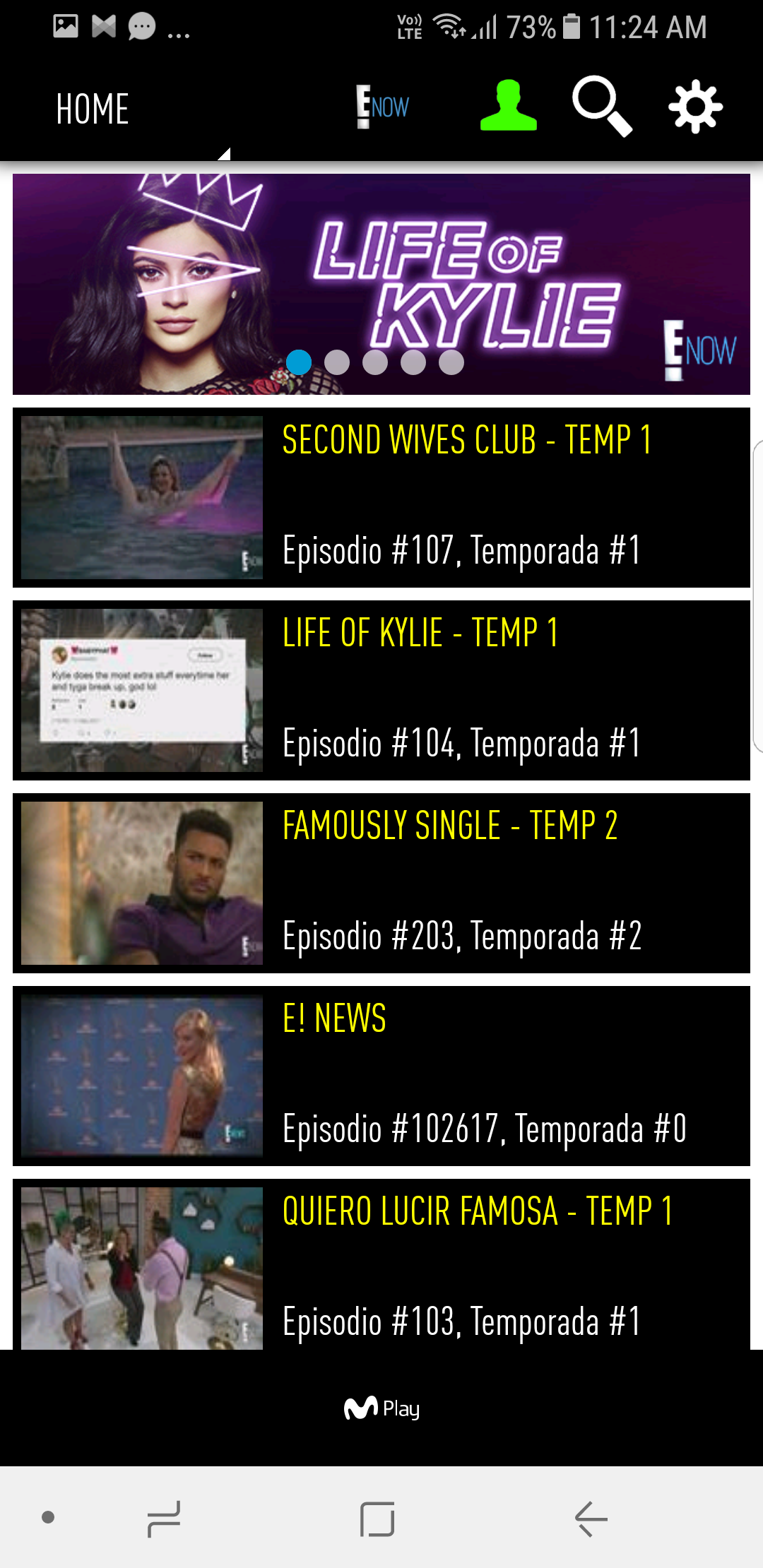Tap the Movistar Play footer logo
Screen dimensions: 763x1568
point(381,1408)
